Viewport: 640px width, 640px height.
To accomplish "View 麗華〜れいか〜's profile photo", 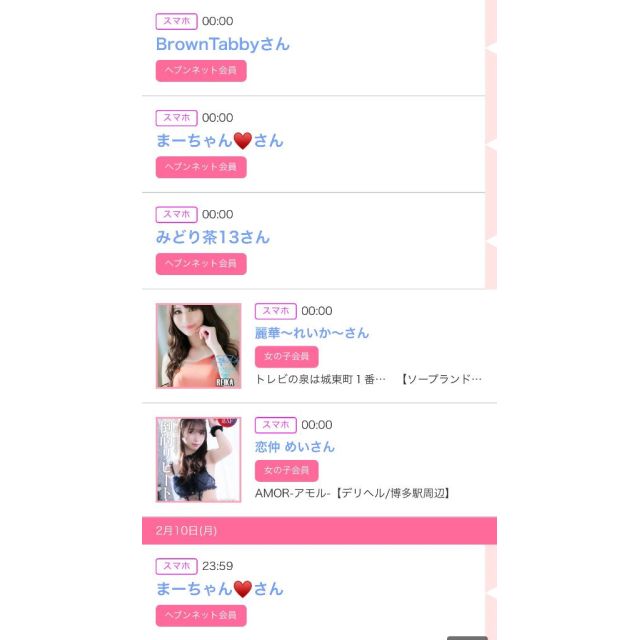I will 198,346.
